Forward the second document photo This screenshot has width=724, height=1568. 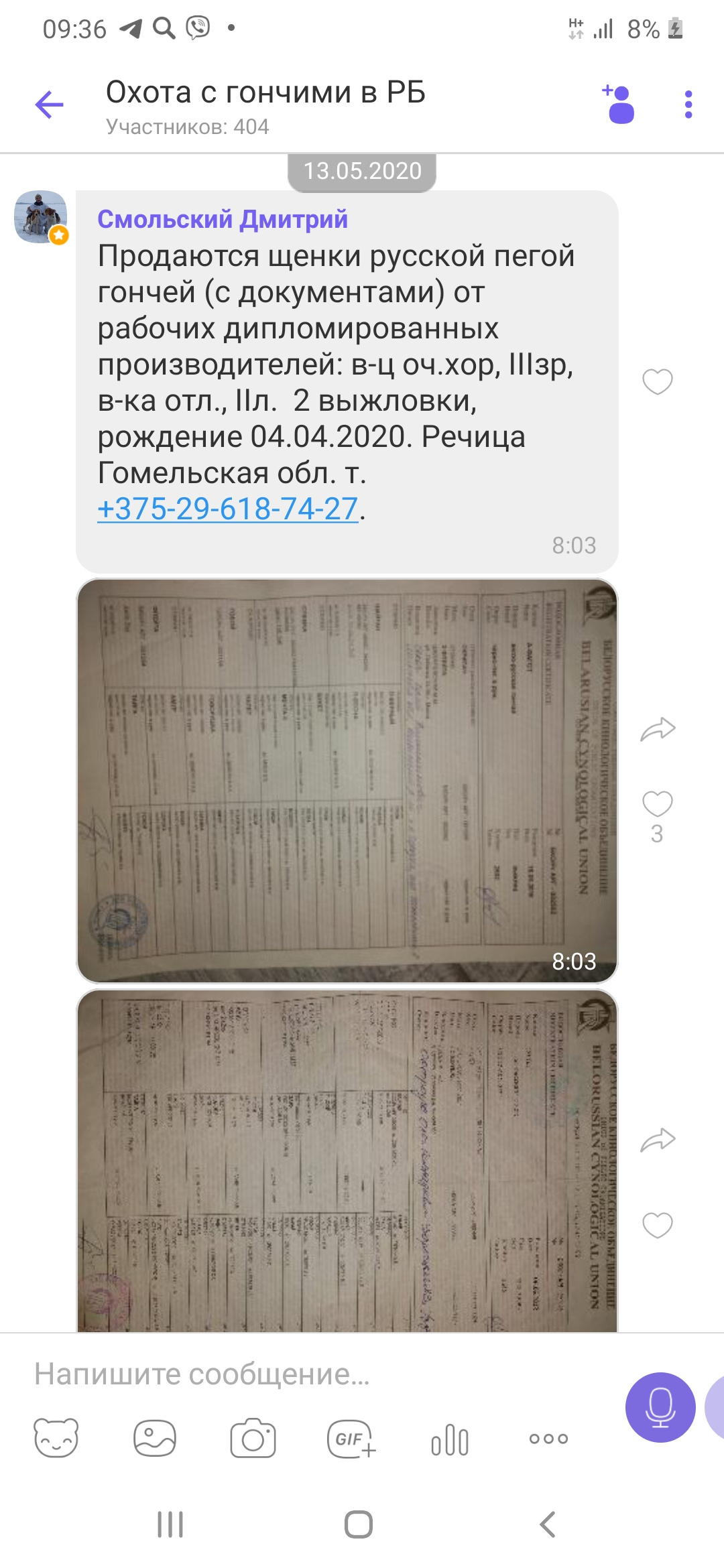[658, 1140]
